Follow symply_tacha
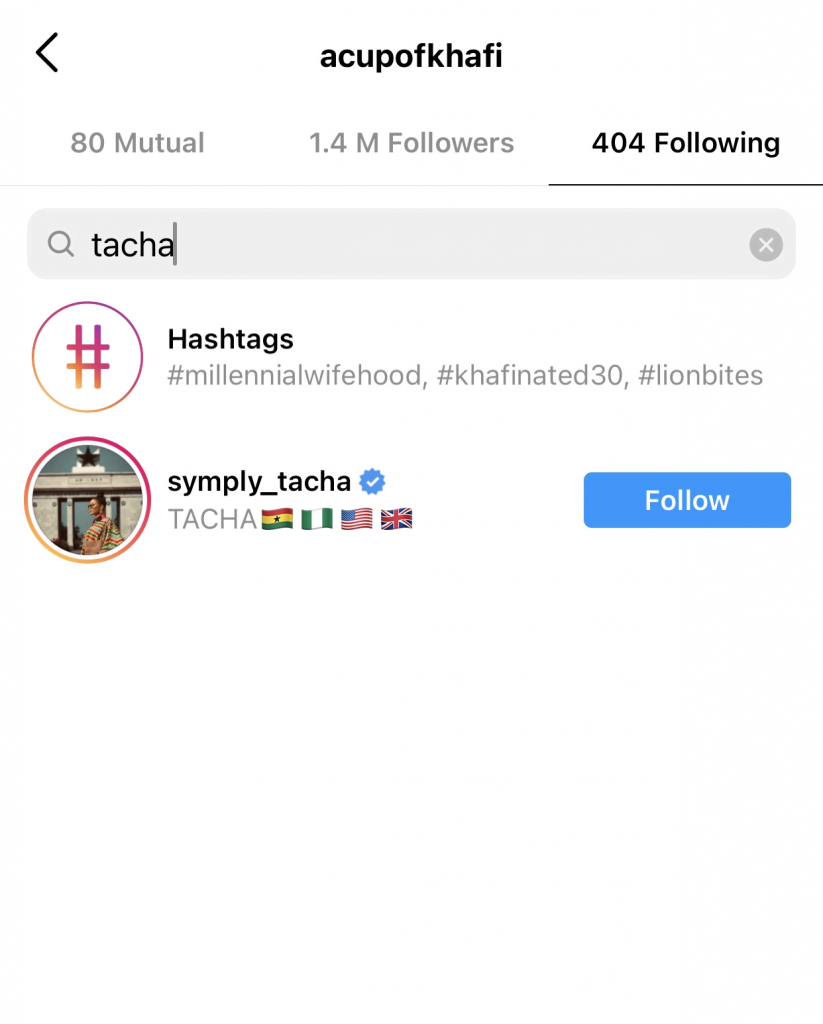This screenshot has height=1024, width=823. click(687, 500)
